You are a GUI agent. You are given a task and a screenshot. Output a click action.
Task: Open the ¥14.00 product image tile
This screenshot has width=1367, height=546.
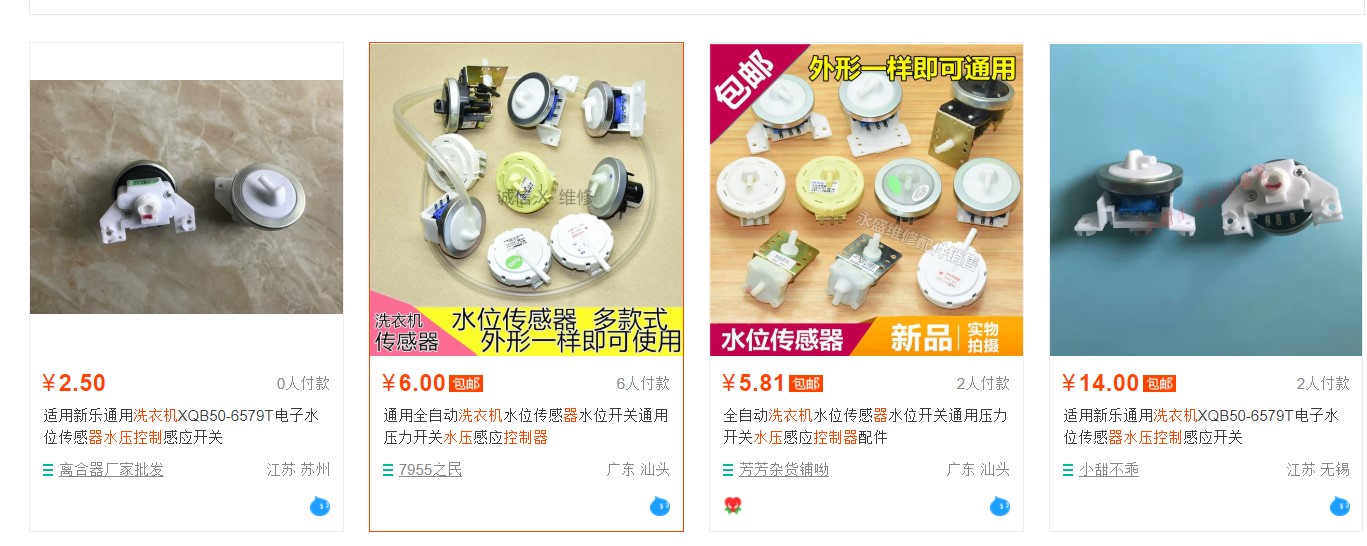click(x=1206, y=199)
